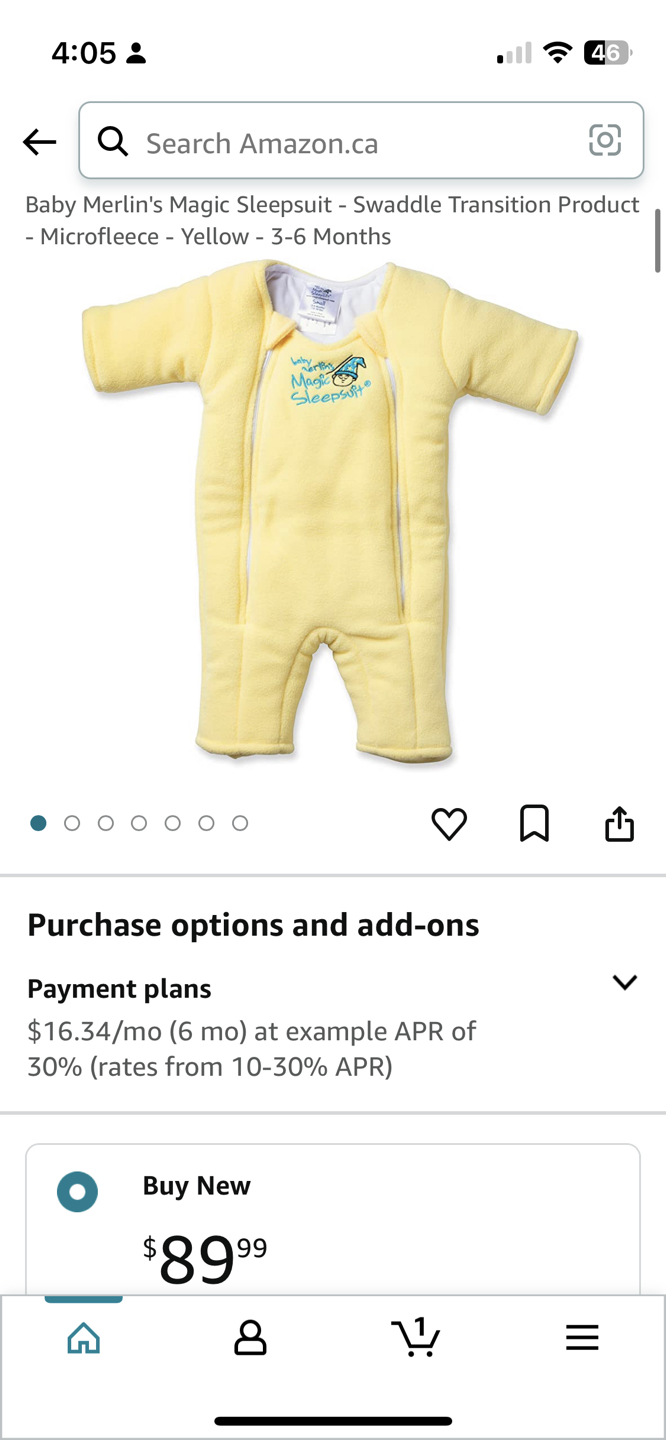
Task: Add item to wish list heart
Action: (449, 824)
